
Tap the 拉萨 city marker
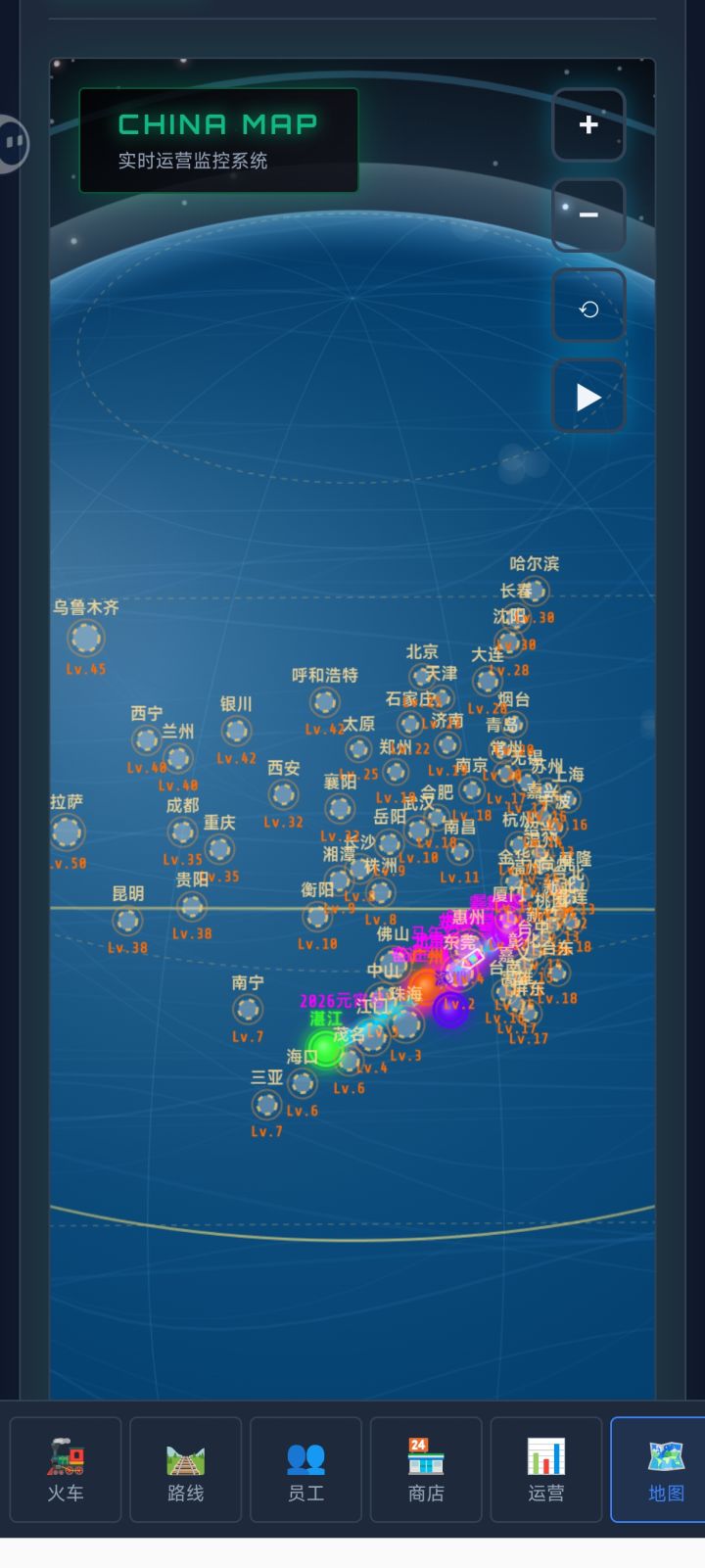coord(67,832)
